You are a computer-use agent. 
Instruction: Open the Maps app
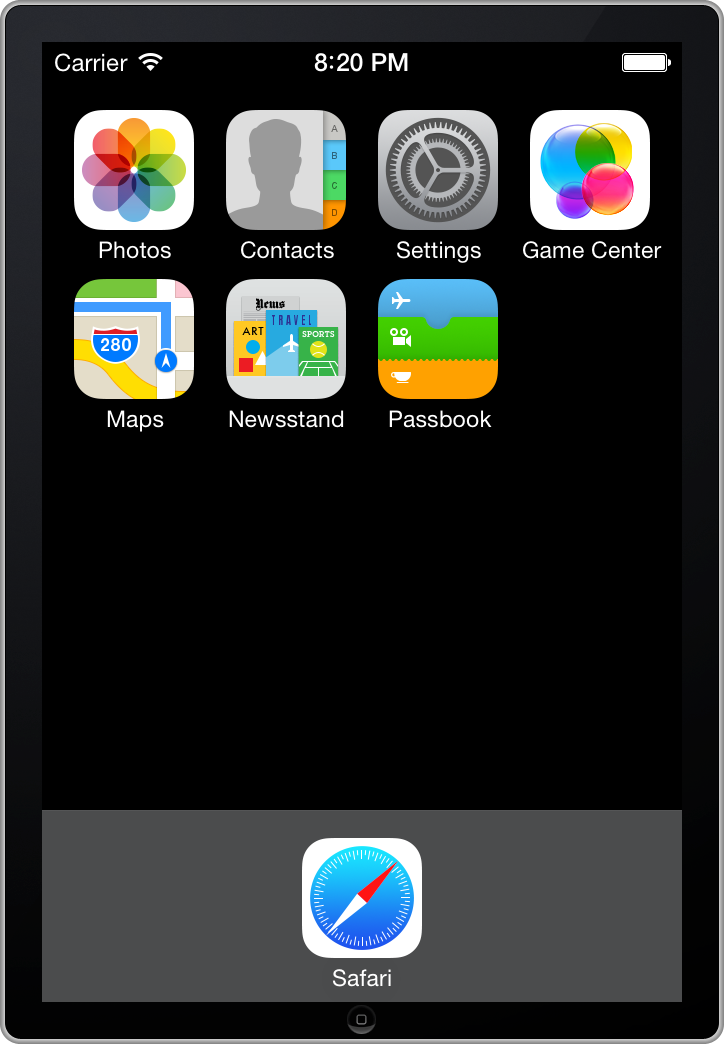click(x=134, y=339)
